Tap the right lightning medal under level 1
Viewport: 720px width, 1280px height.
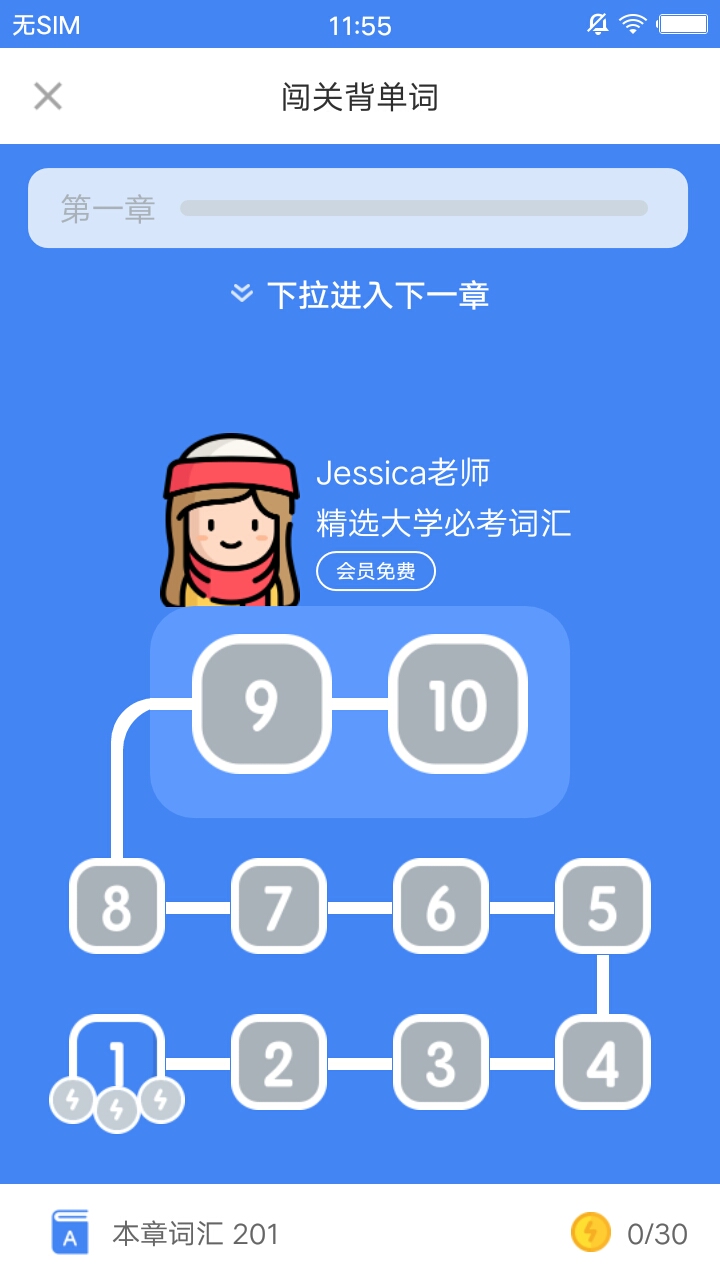pos(163,1100)
